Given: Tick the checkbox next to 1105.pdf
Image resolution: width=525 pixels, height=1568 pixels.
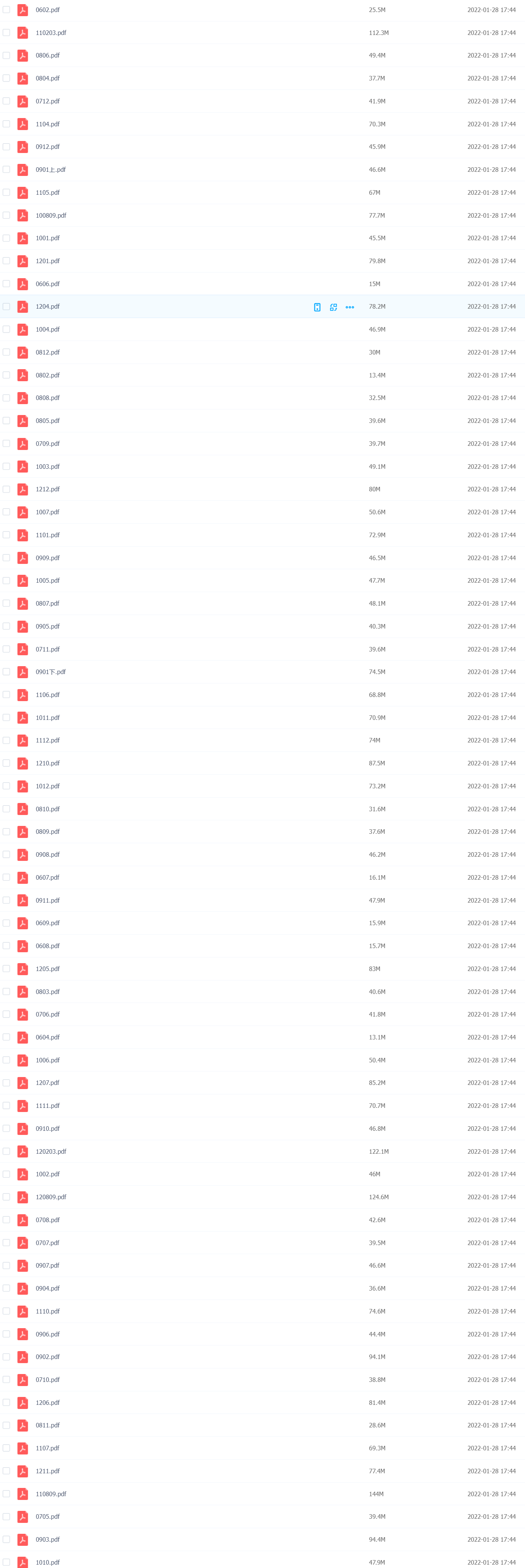Looking at the screenshot, I should tap(6, 192).
